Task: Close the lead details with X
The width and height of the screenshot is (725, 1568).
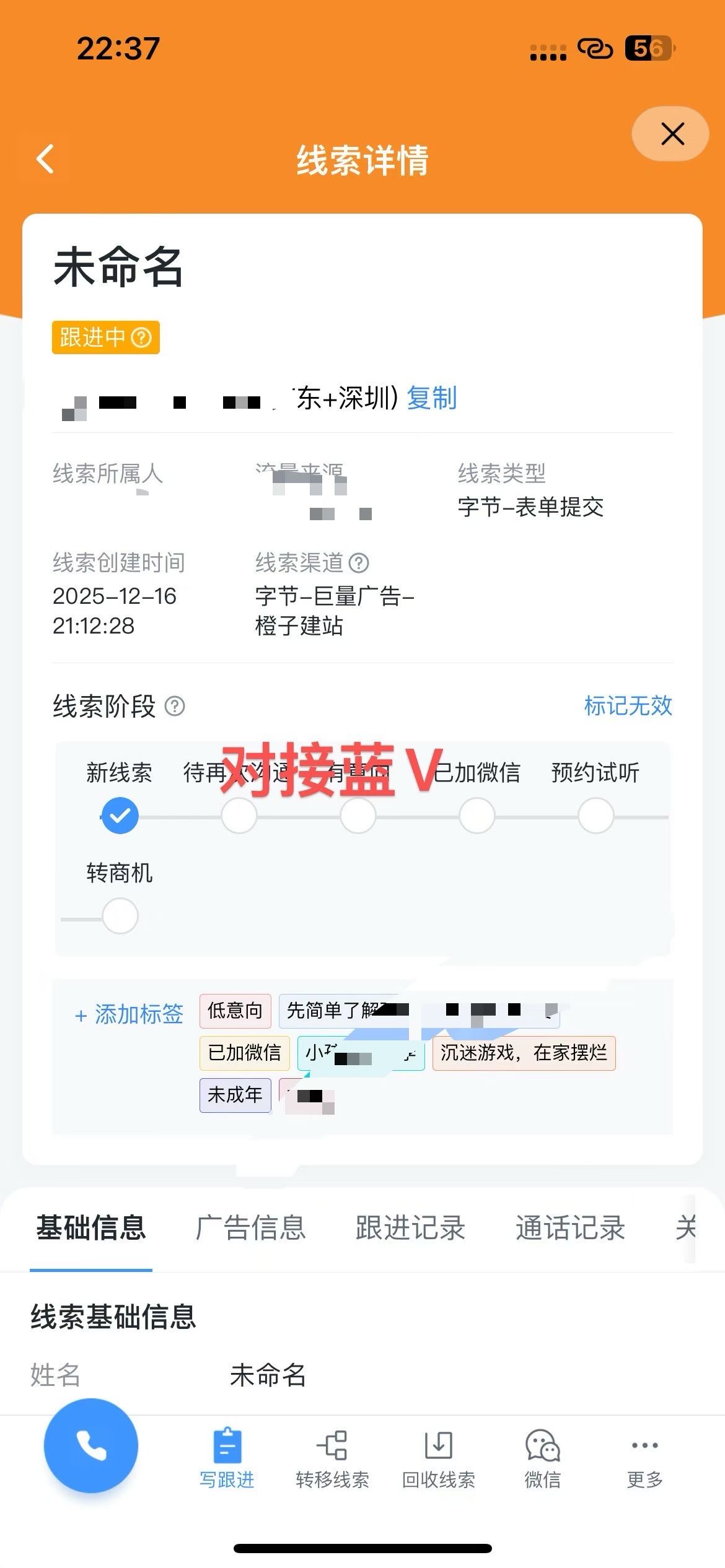Action: click(672, 134)
